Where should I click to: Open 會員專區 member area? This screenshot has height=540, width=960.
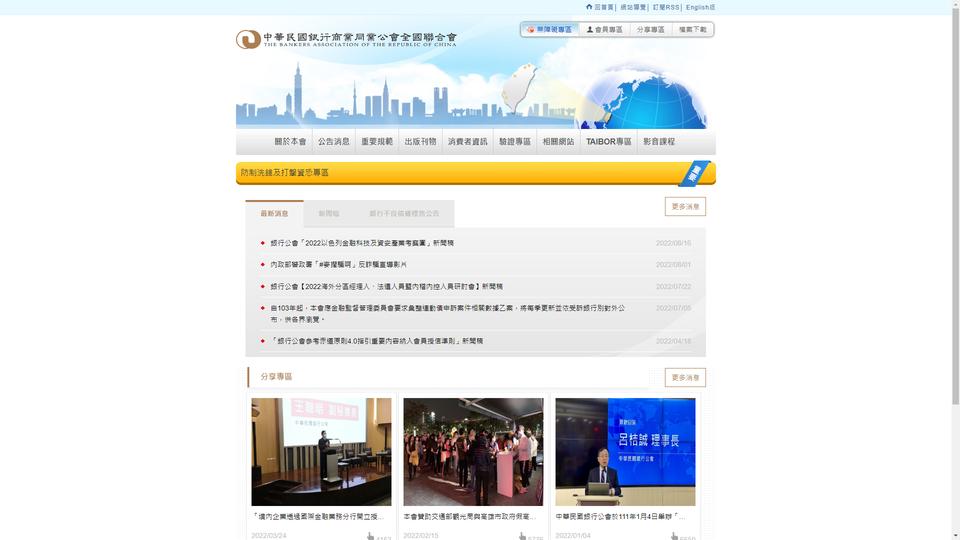pyautogui.click(x=604, y=30)
